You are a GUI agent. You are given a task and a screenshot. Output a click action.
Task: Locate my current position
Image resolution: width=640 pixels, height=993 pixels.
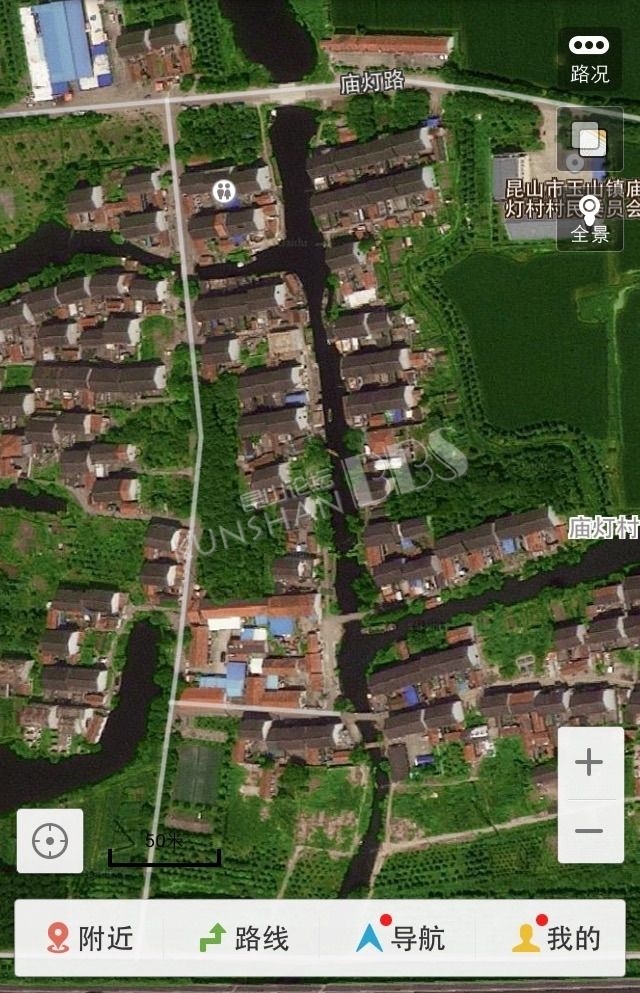point(50,841)
